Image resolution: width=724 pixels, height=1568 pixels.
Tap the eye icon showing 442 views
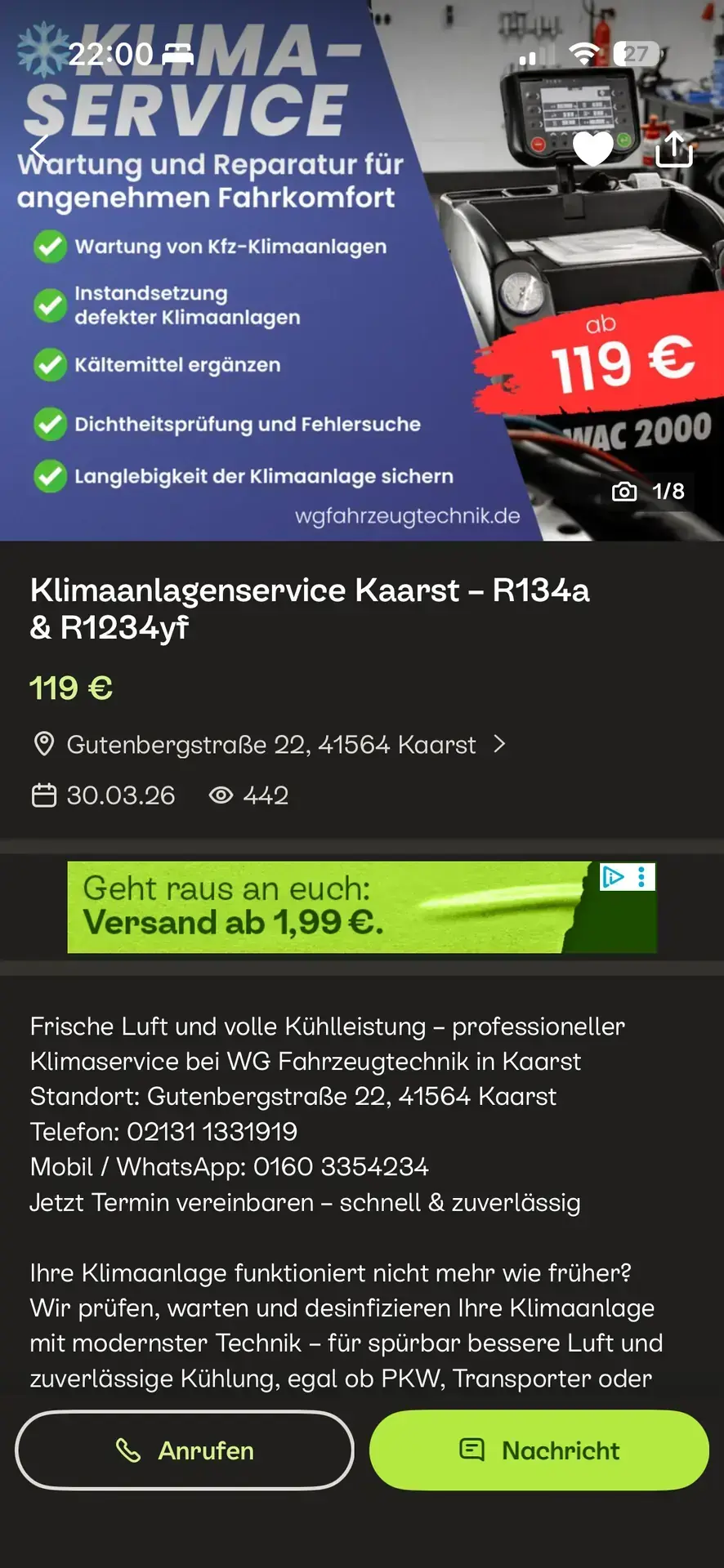tap(221, 795)
